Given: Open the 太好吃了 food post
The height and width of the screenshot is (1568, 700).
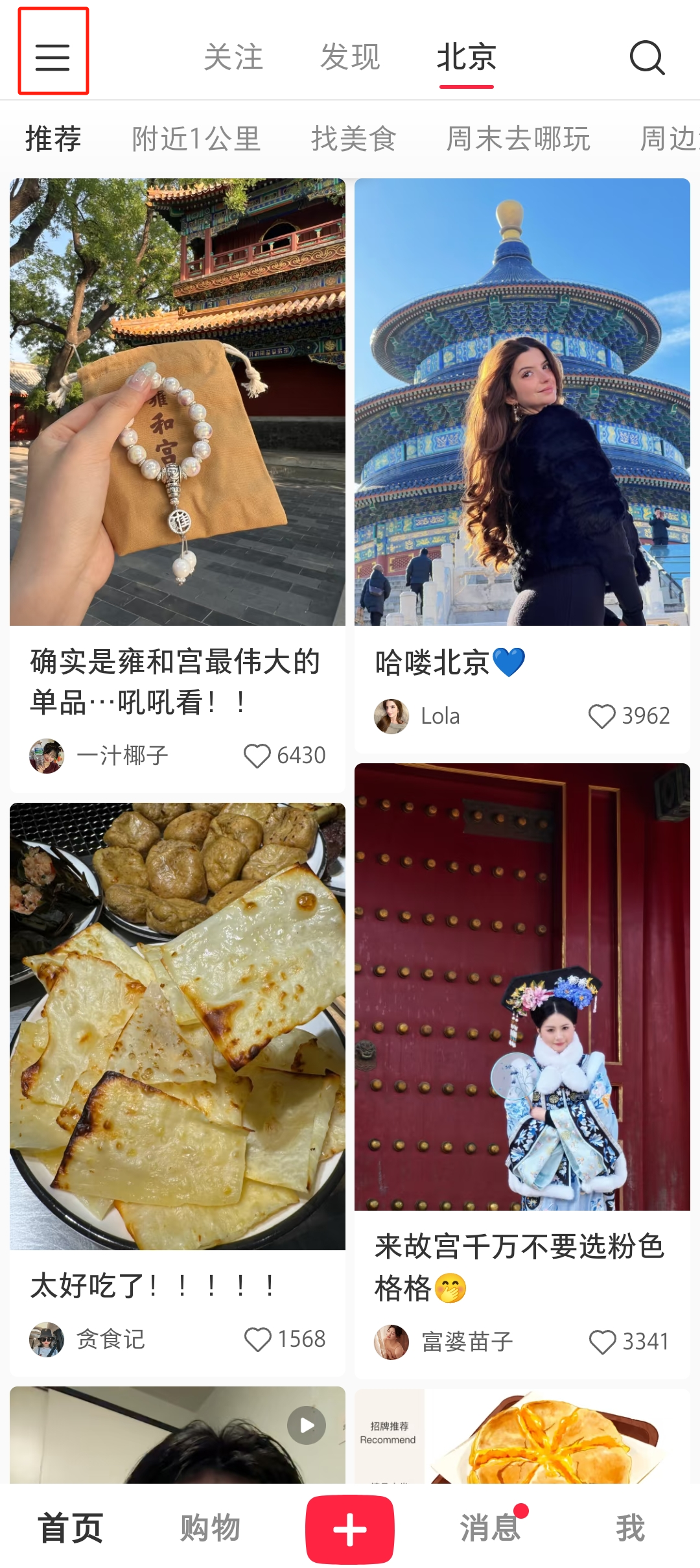Looking at the screenshot, I should coord(177,1026).
